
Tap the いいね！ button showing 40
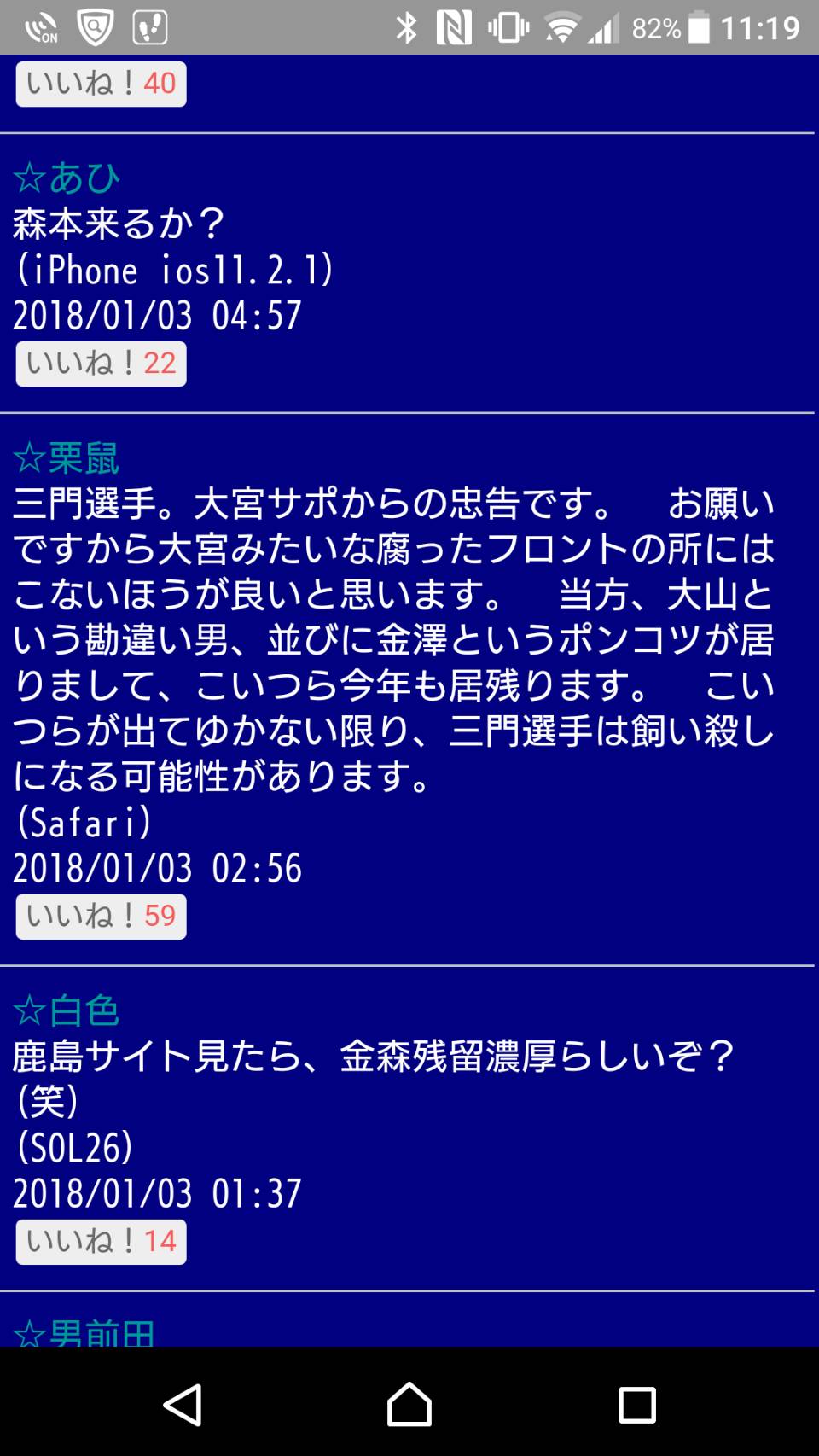tap(101, 84)
